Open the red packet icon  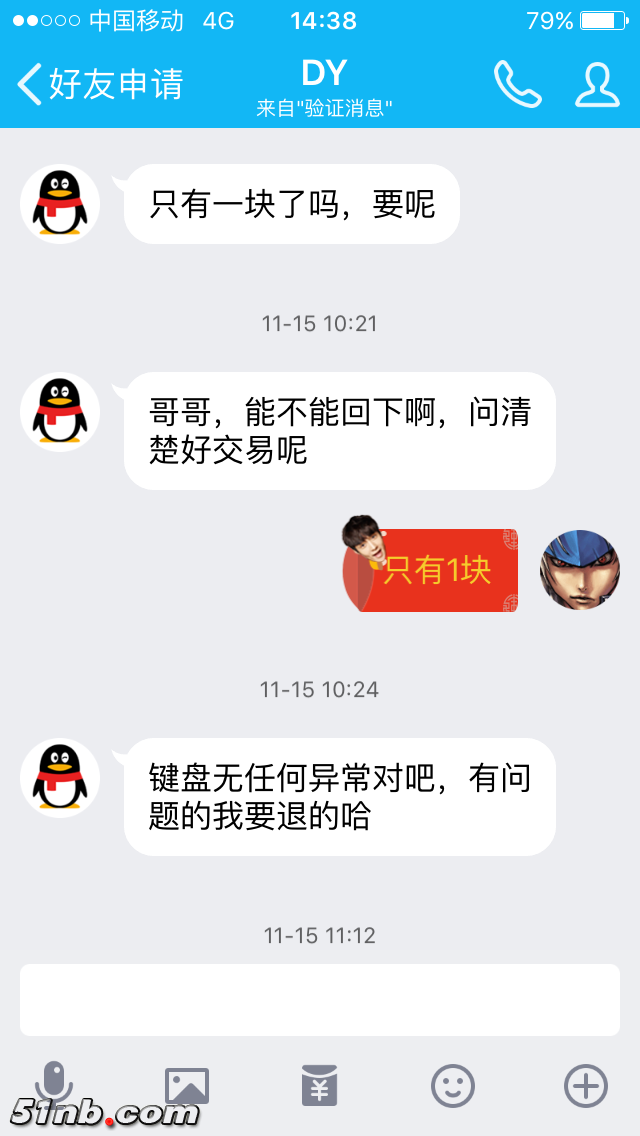[x=320, y=1085]
